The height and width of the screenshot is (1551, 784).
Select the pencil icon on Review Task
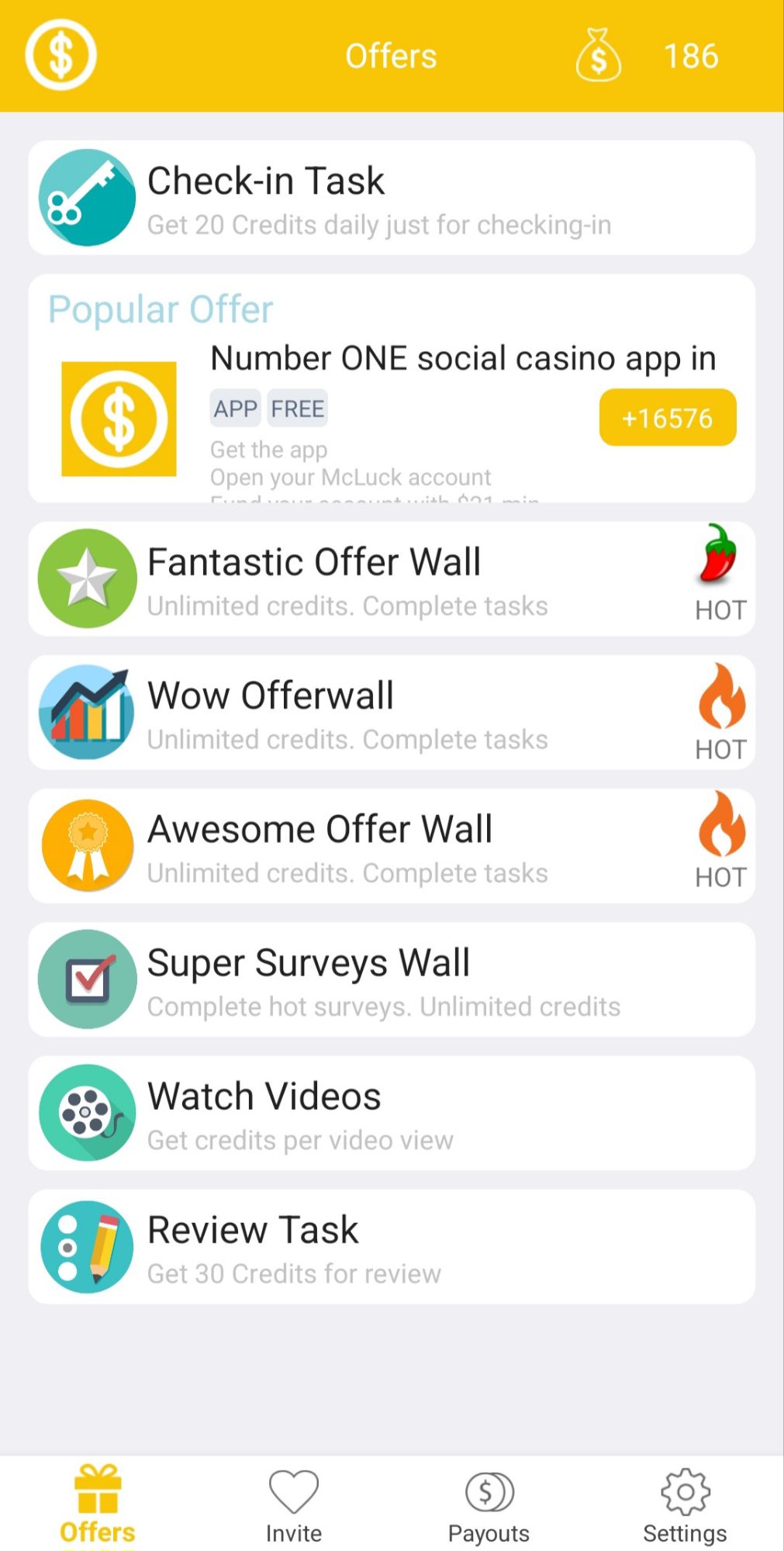(87, 1246)
